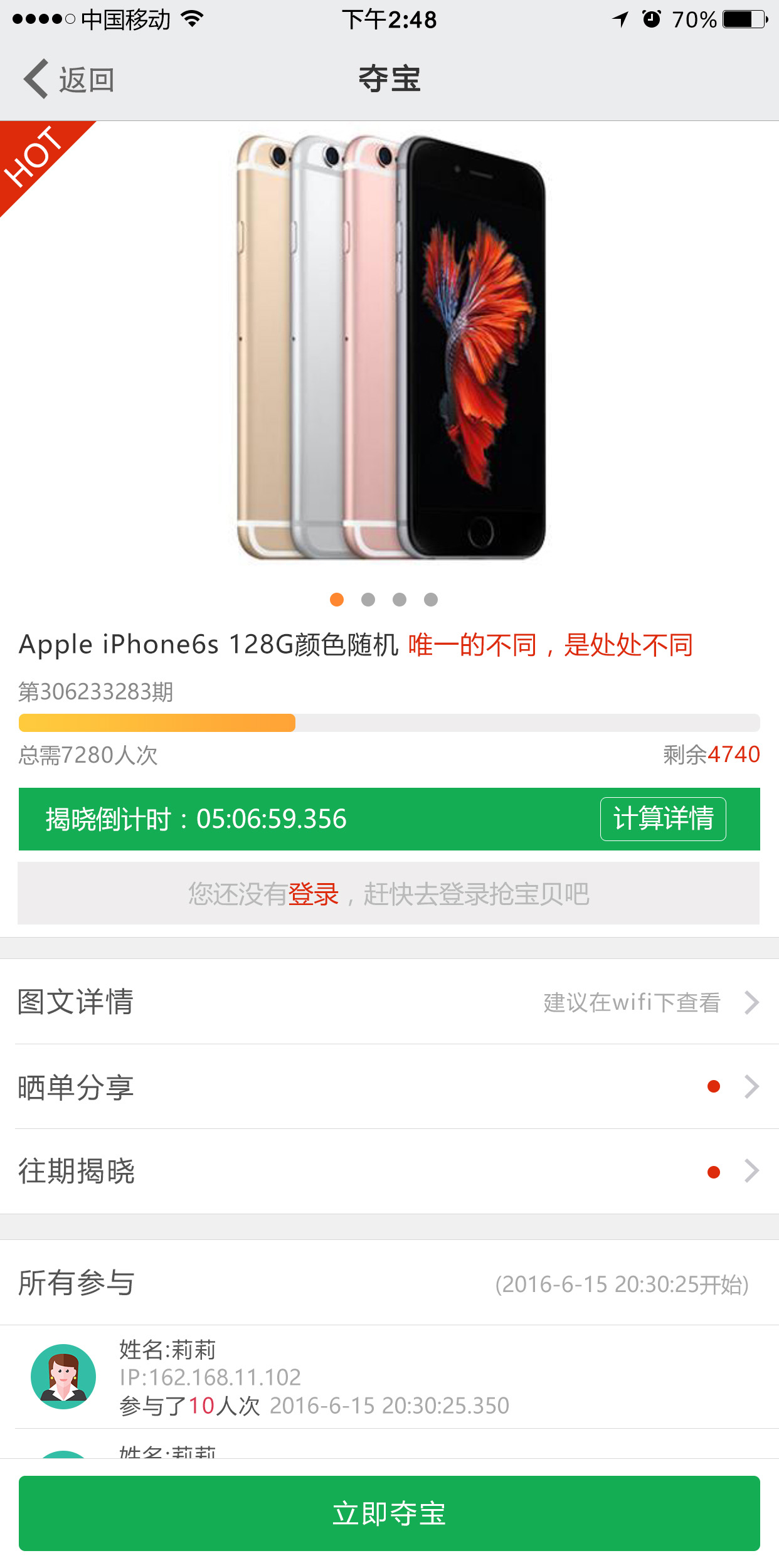Go back using 返回
This screenshot has height=1568, width=779.
pyautogui.click(x=69, y=80)
